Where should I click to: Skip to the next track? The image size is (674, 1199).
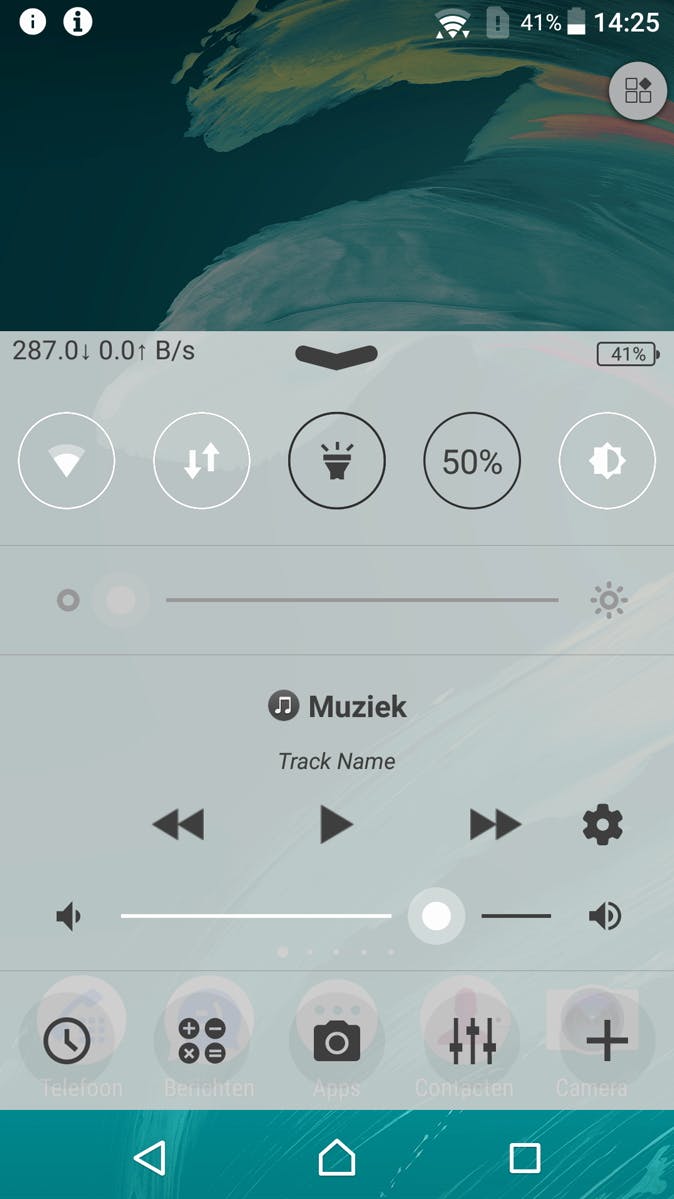click(495, 825)
